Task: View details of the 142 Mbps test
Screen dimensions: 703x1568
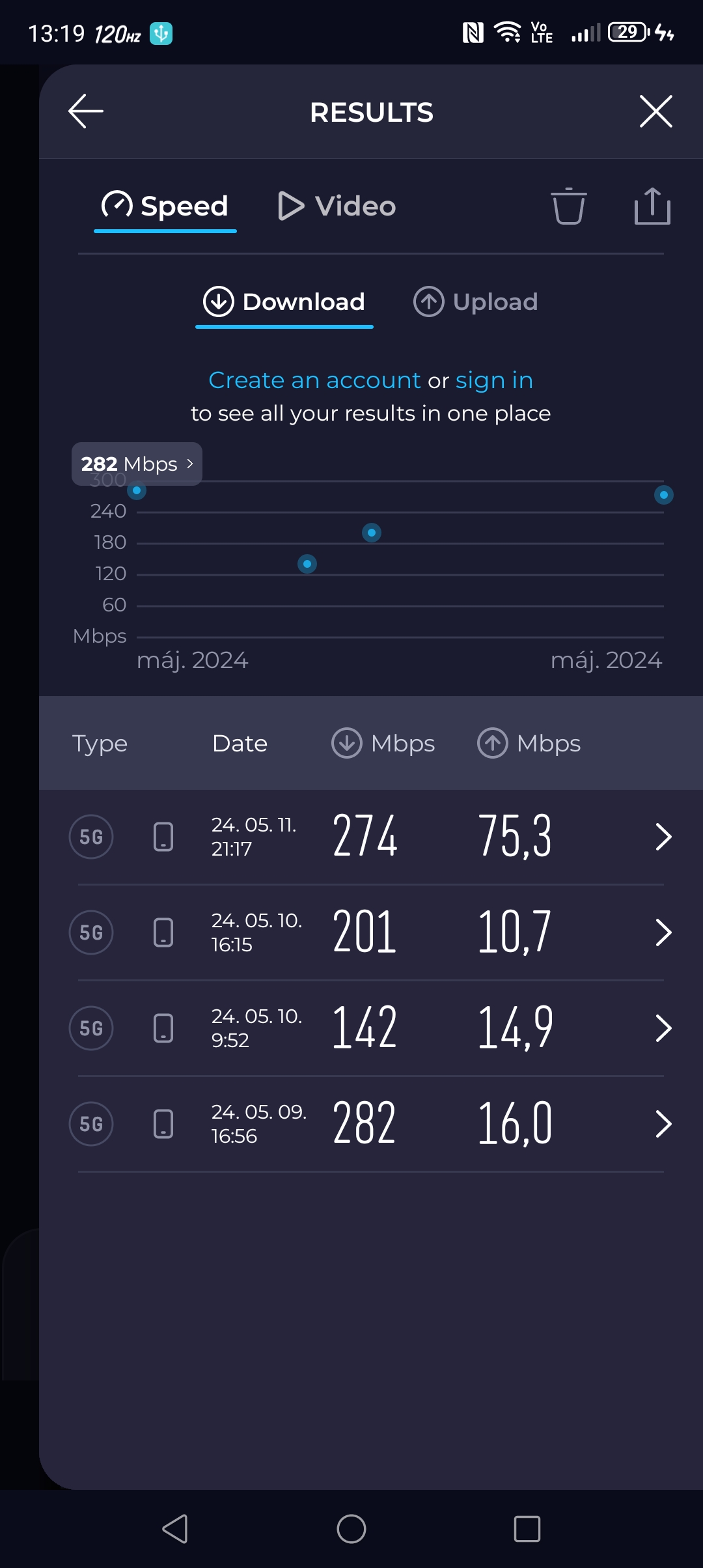Action: click(x=371, y=1028)
